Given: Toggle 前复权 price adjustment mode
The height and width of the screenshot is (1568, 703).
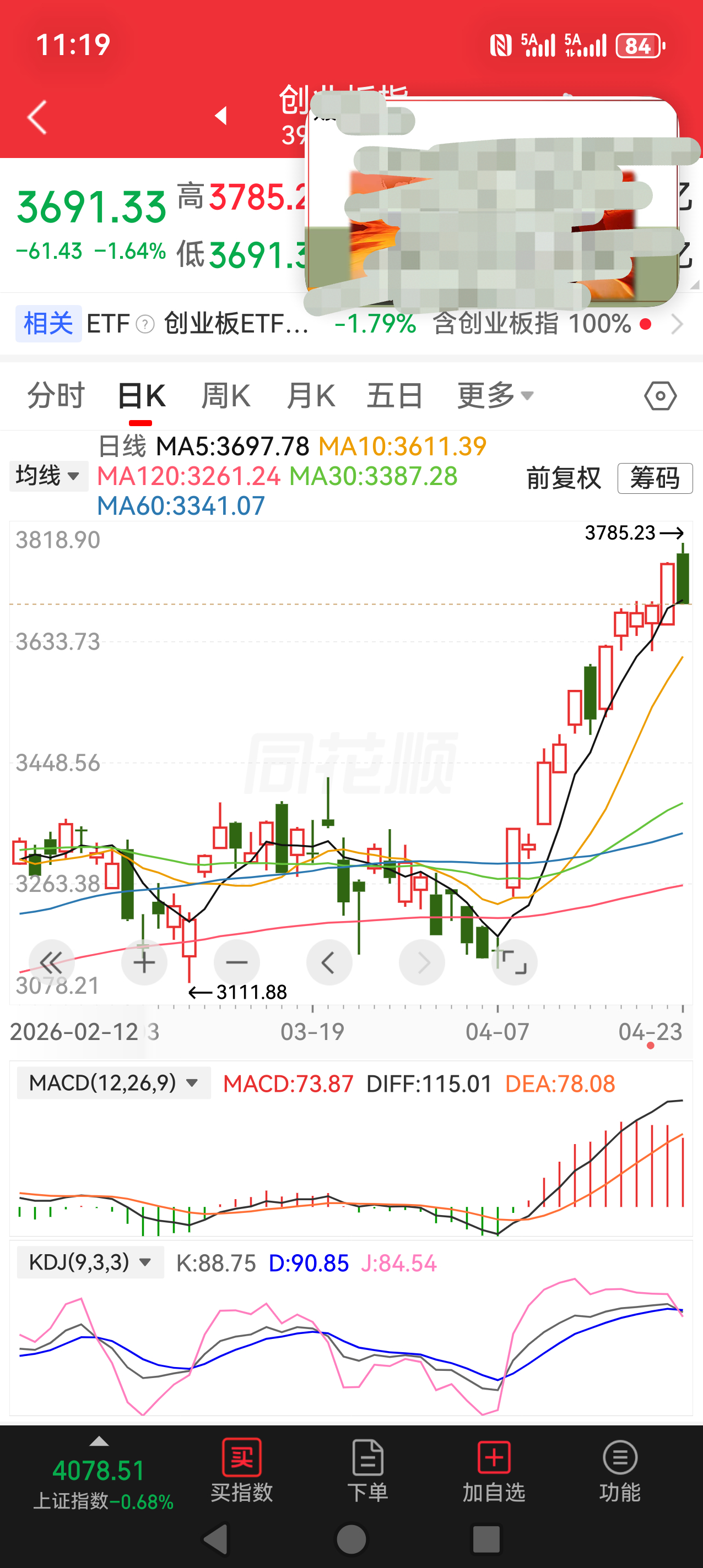Looking at the screenshot, I should [x=563, y=478].
